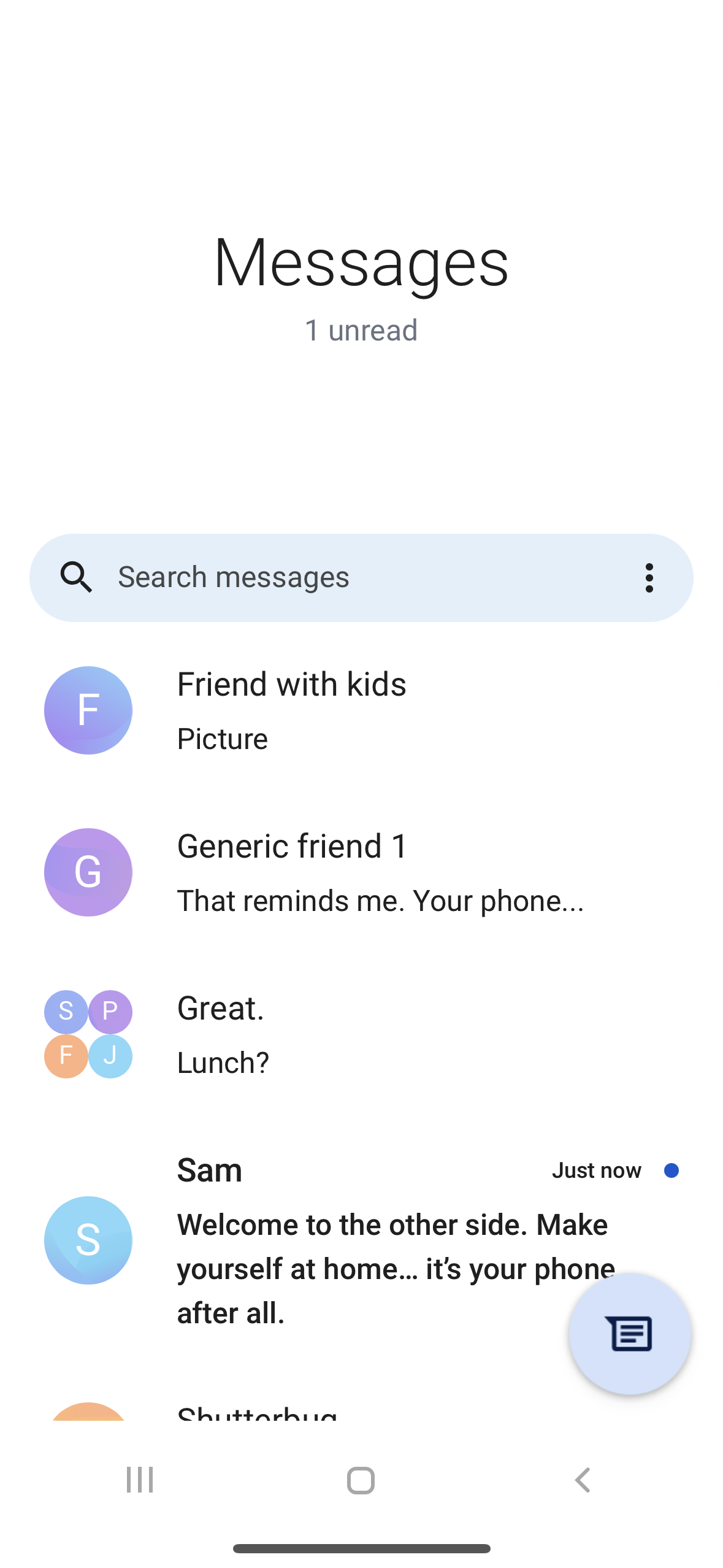This screenshot has width=723, height=1568.
Task: Tap the Just now timestamp on Sam's message
Action: [595, 1170]
